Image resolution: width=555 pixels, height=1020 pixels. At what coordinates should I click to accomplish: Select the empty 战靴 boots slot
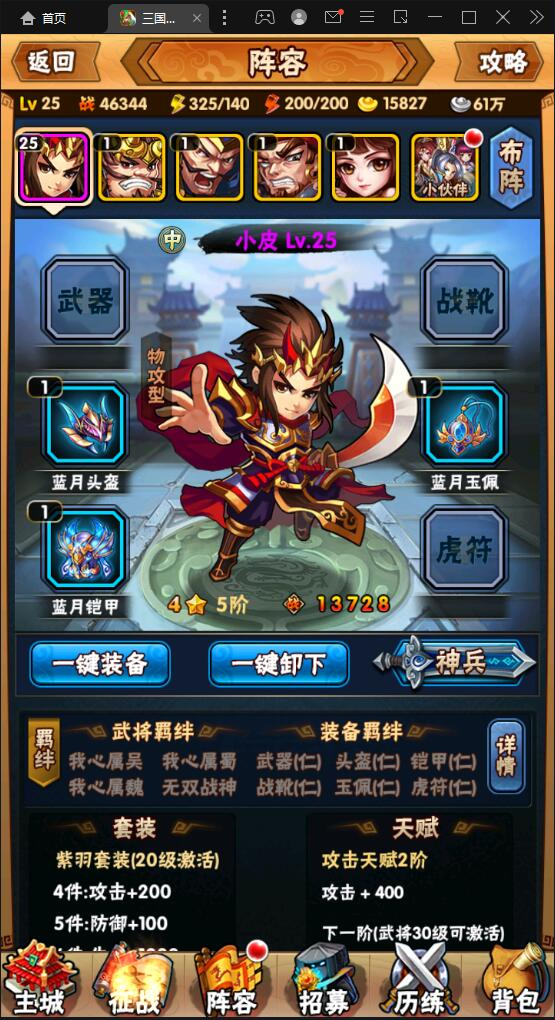tap(465, 299)
